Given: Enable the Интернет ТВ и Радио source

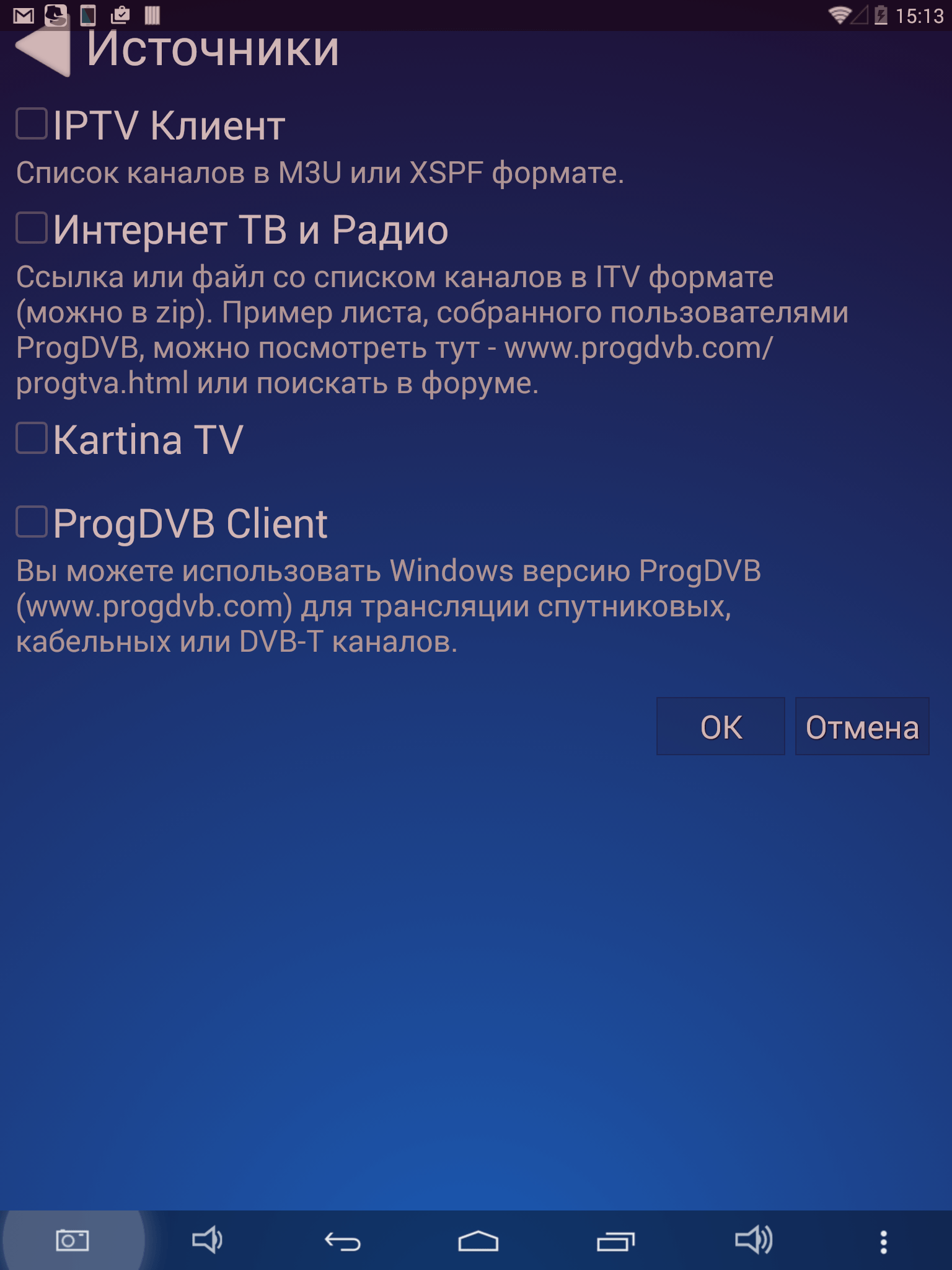Looking at the screenshot, I should coord(32,228).
